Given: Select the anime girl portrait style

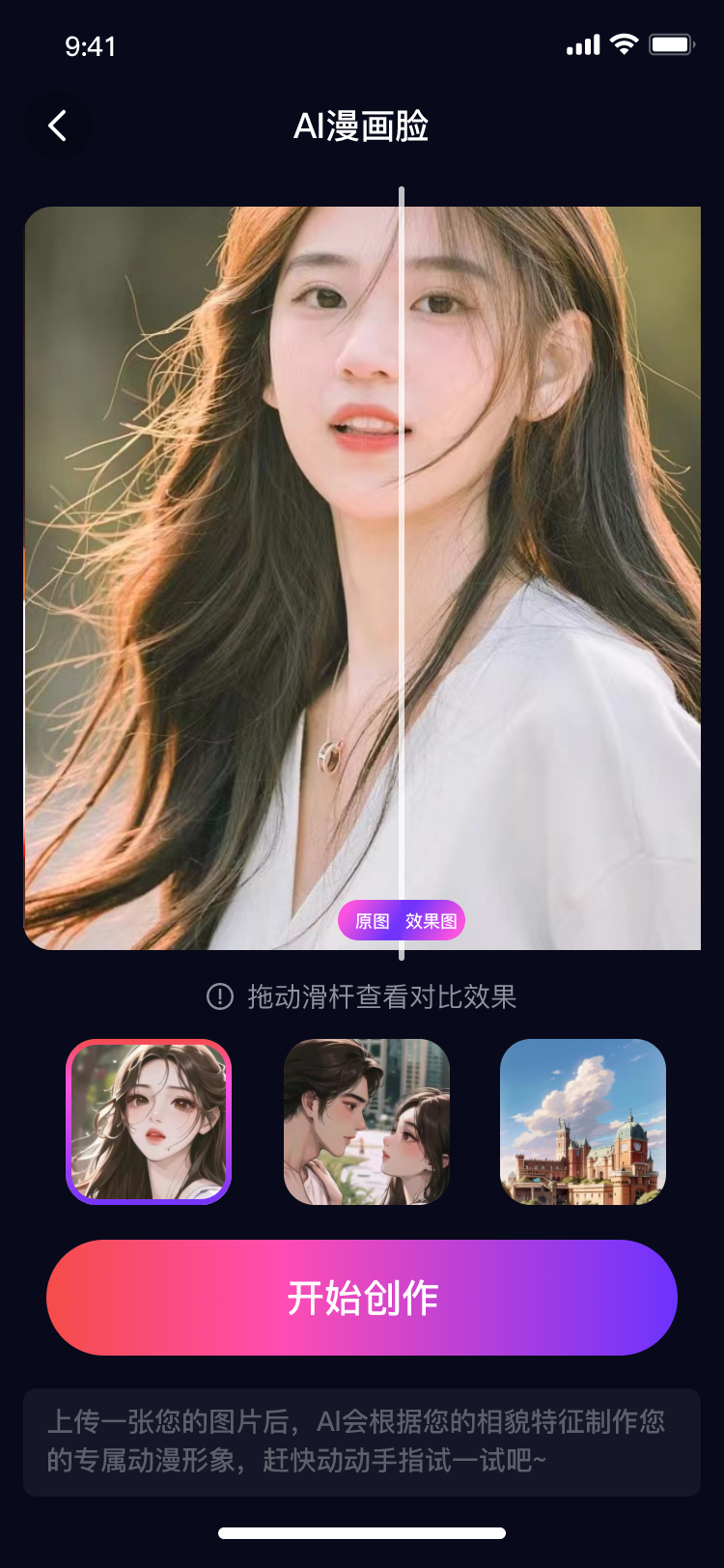Looking at the screenshot, I should point(149,1122).
